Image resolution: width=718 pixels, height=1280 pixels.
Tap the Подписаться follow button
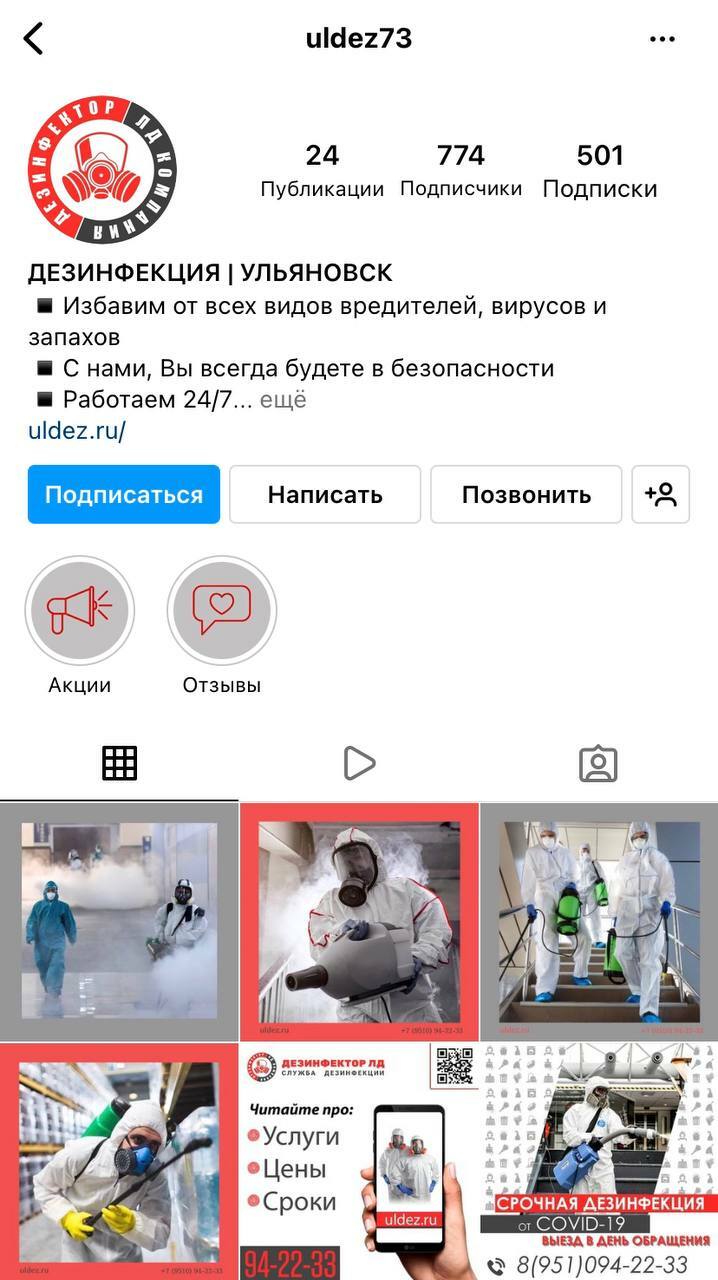(x=124, y=494)
